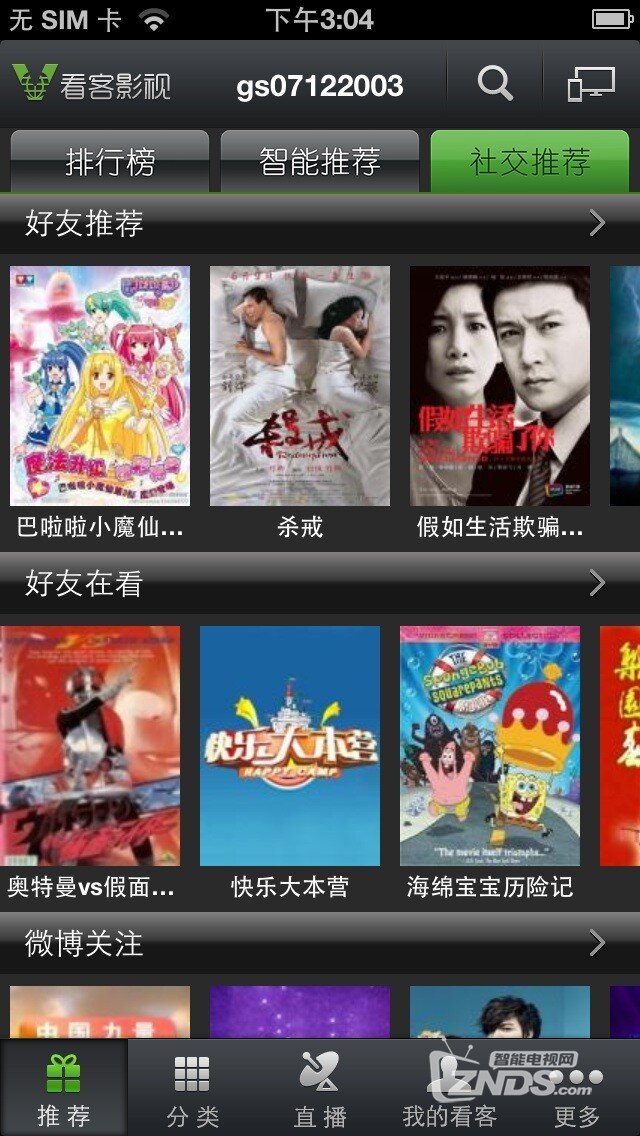
Task: Switch to the 排行榜 tab
Action: [x=110, y=161]
